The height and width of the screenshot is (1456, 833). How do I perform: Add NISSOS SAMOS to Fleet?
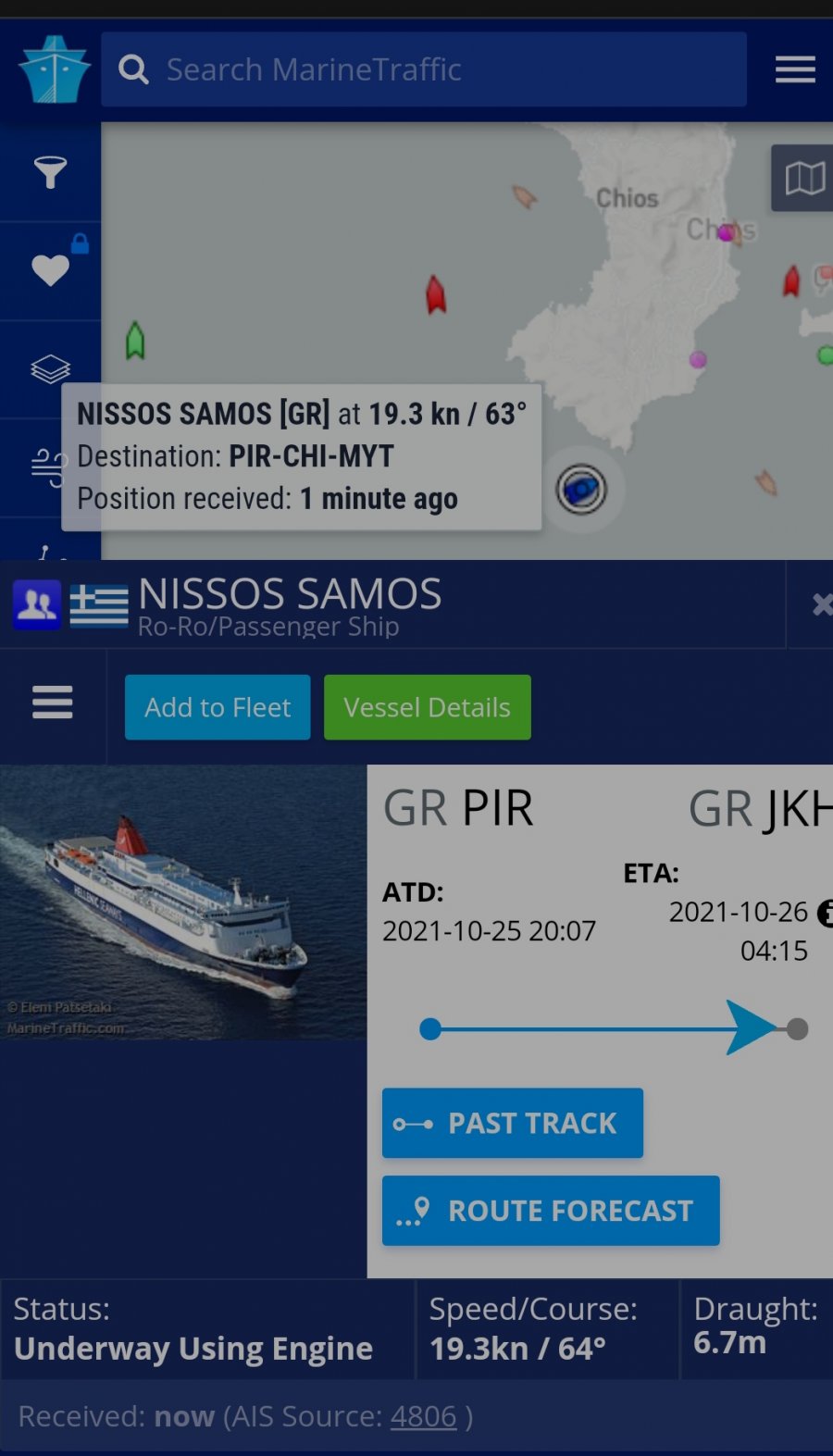click(218, 707)
